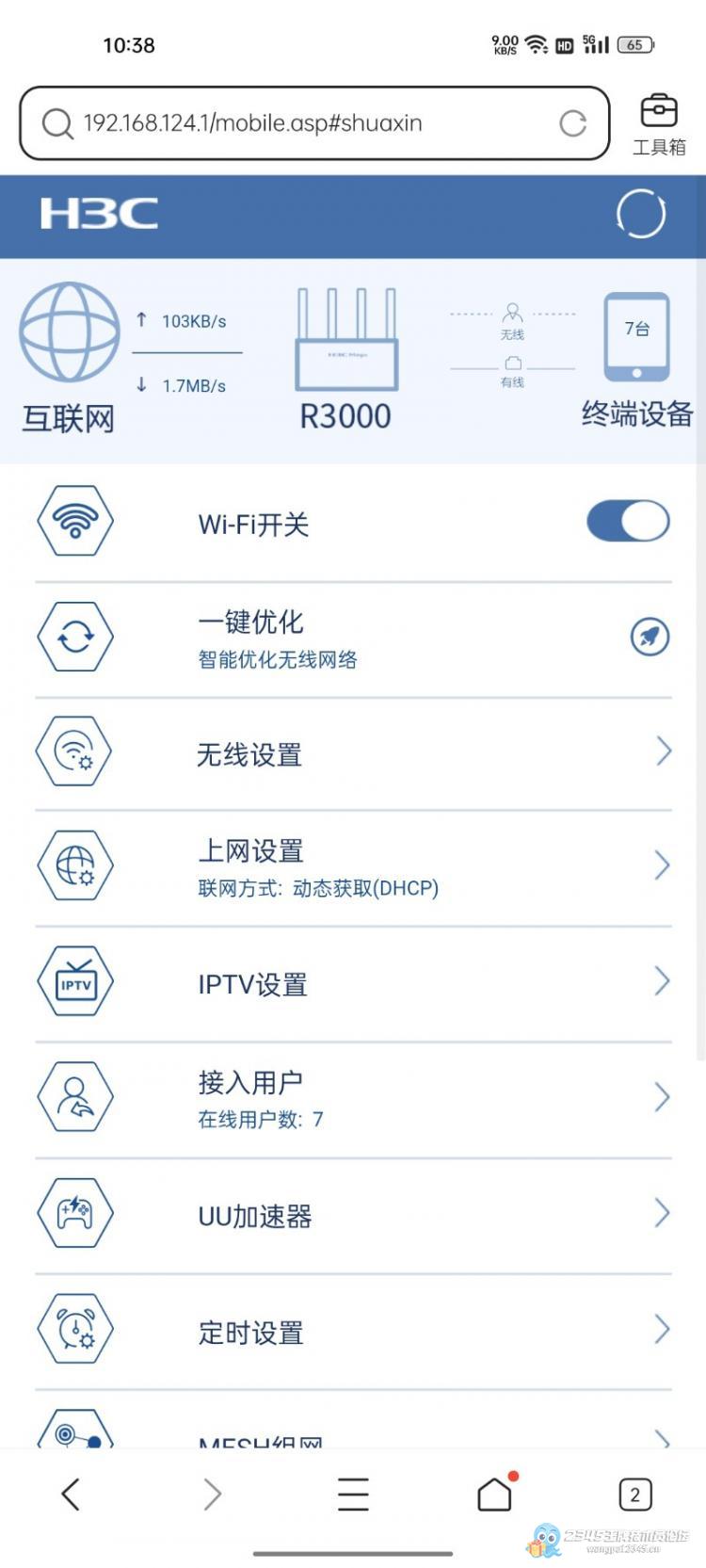Refresh the H3C router status
The height and width of the screenshot is (1568, 706).
641,214
